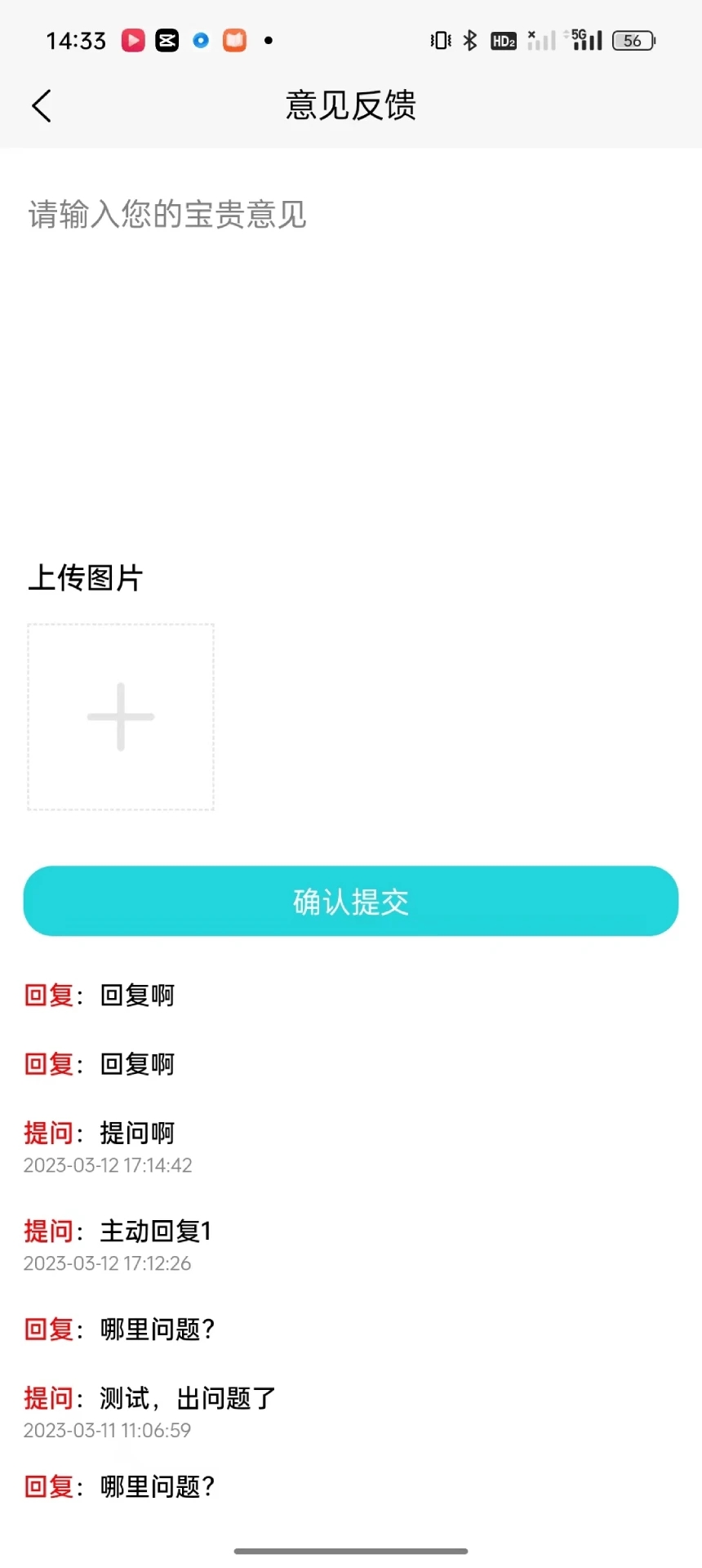Go back from the 意见反馈 page
This screenshot has width=702, height=1568.
[42, 106]
